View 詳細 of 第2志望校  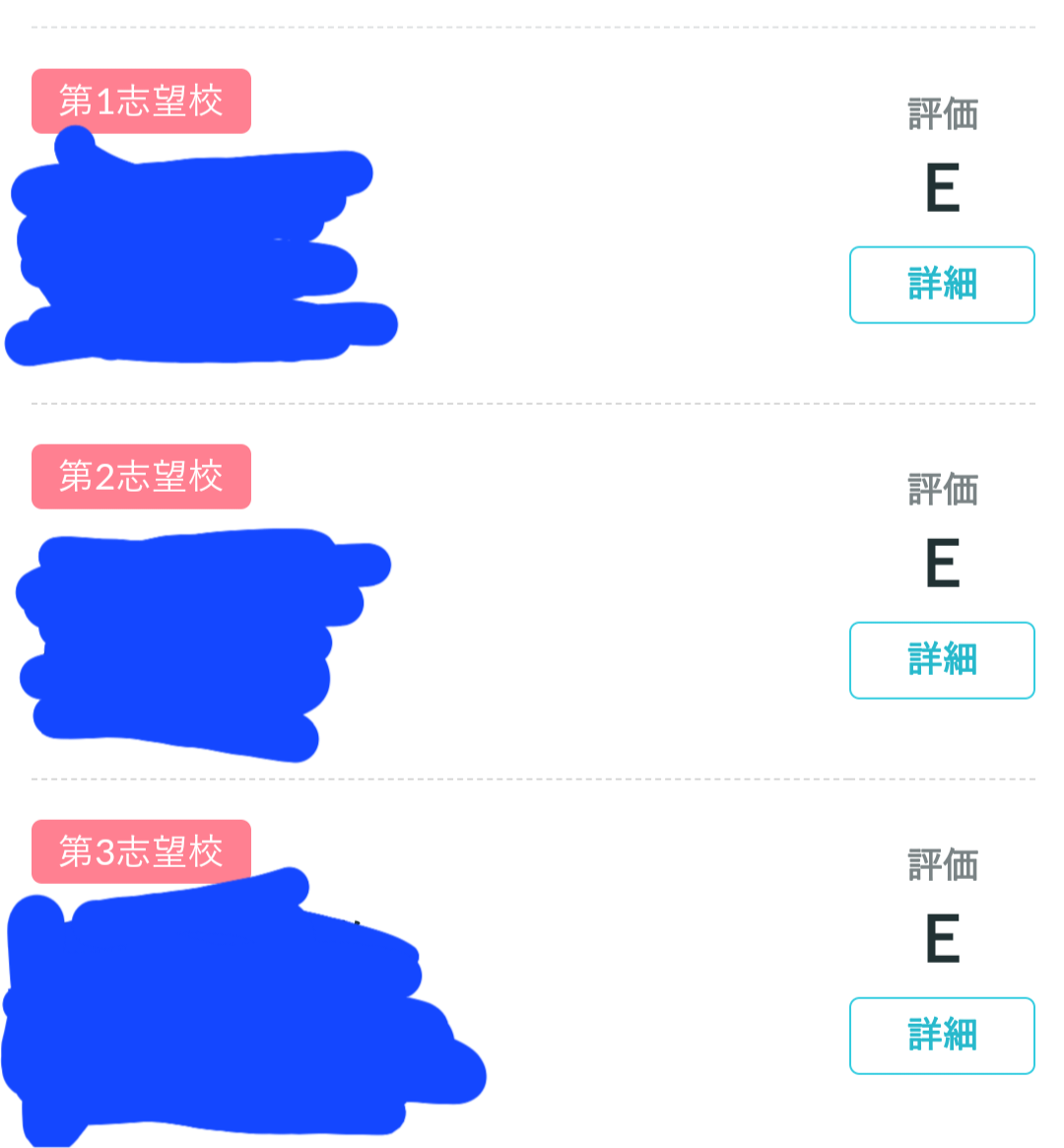[x=942, y=660]
